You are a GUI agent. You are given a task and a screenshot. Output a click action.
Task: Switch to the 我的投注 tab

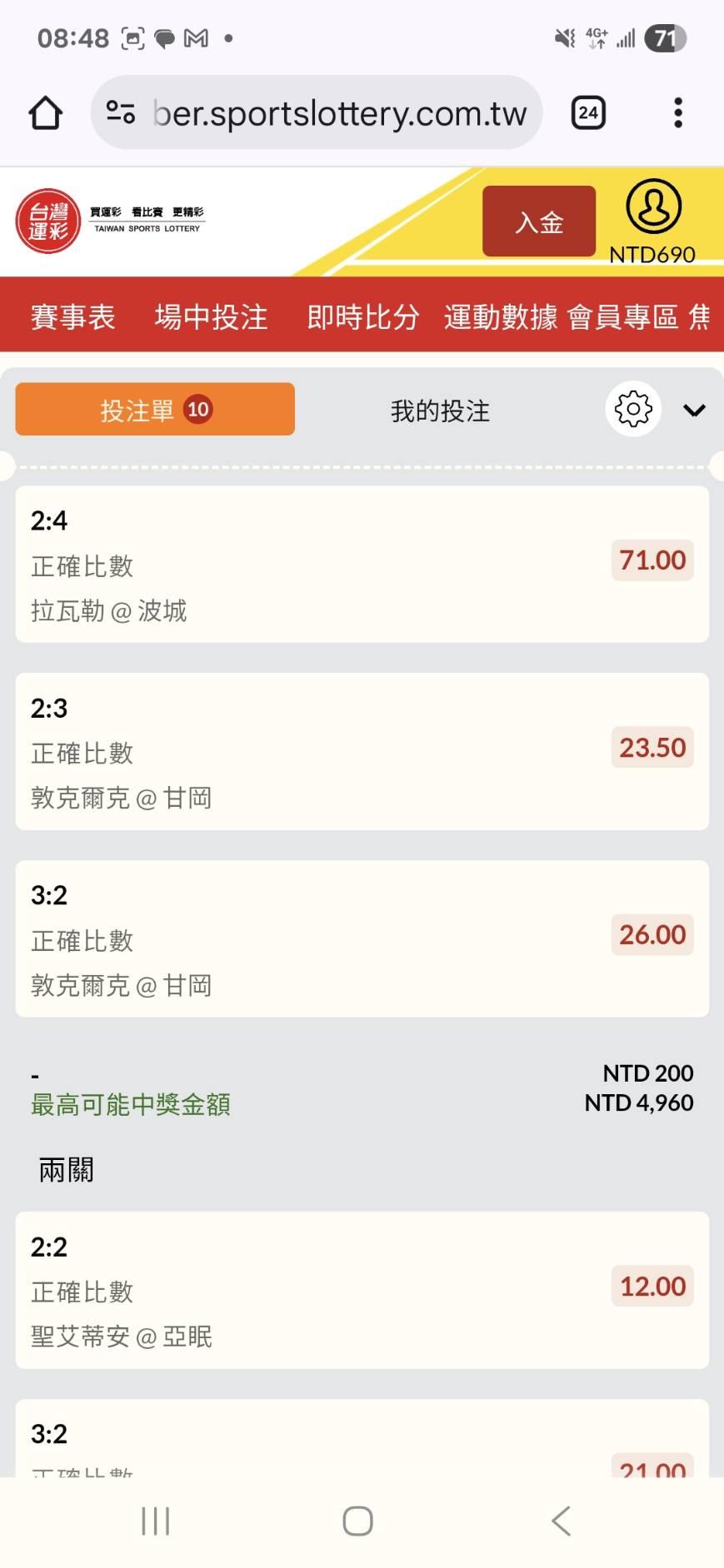point(440,411)
